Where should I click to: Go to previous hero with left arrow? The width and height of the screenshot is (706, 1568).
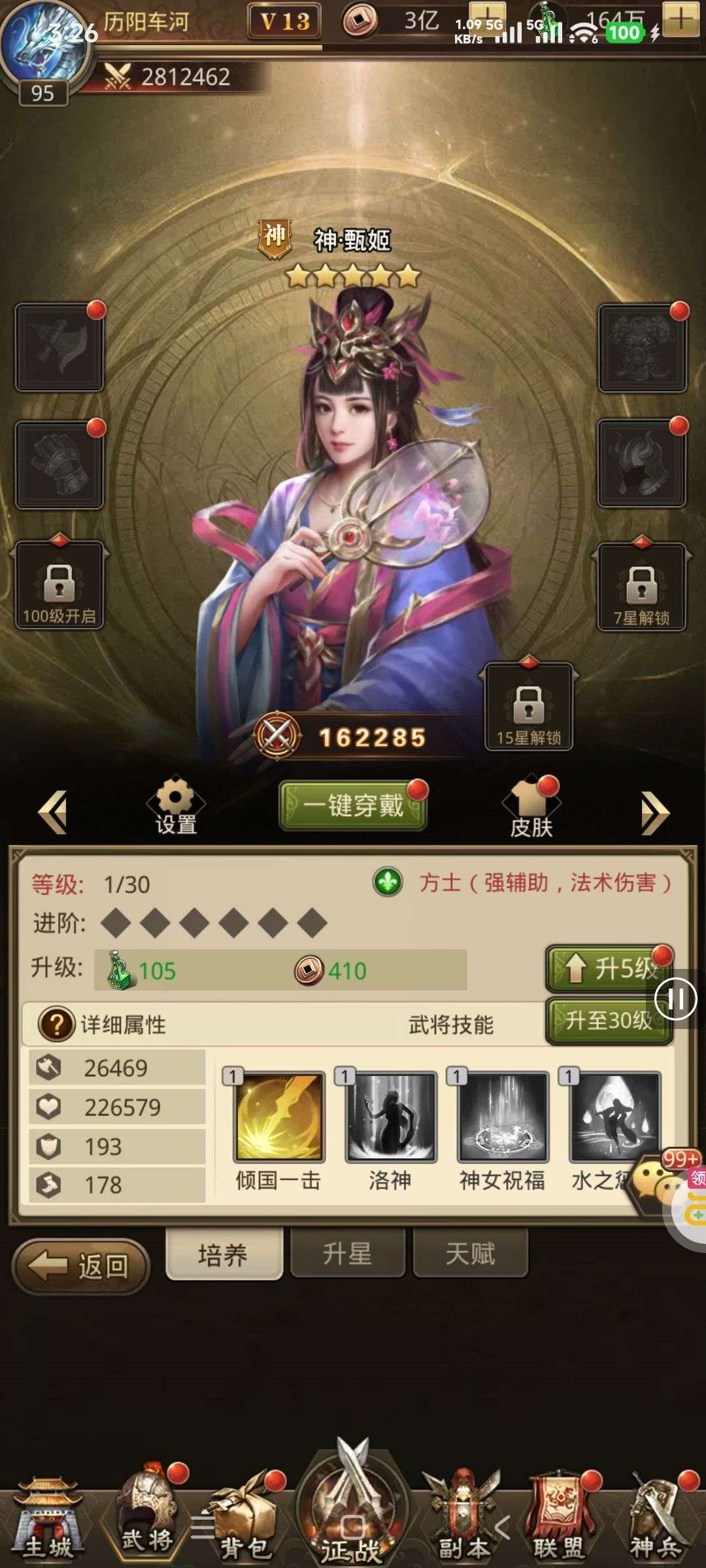(x=53, y=812)
